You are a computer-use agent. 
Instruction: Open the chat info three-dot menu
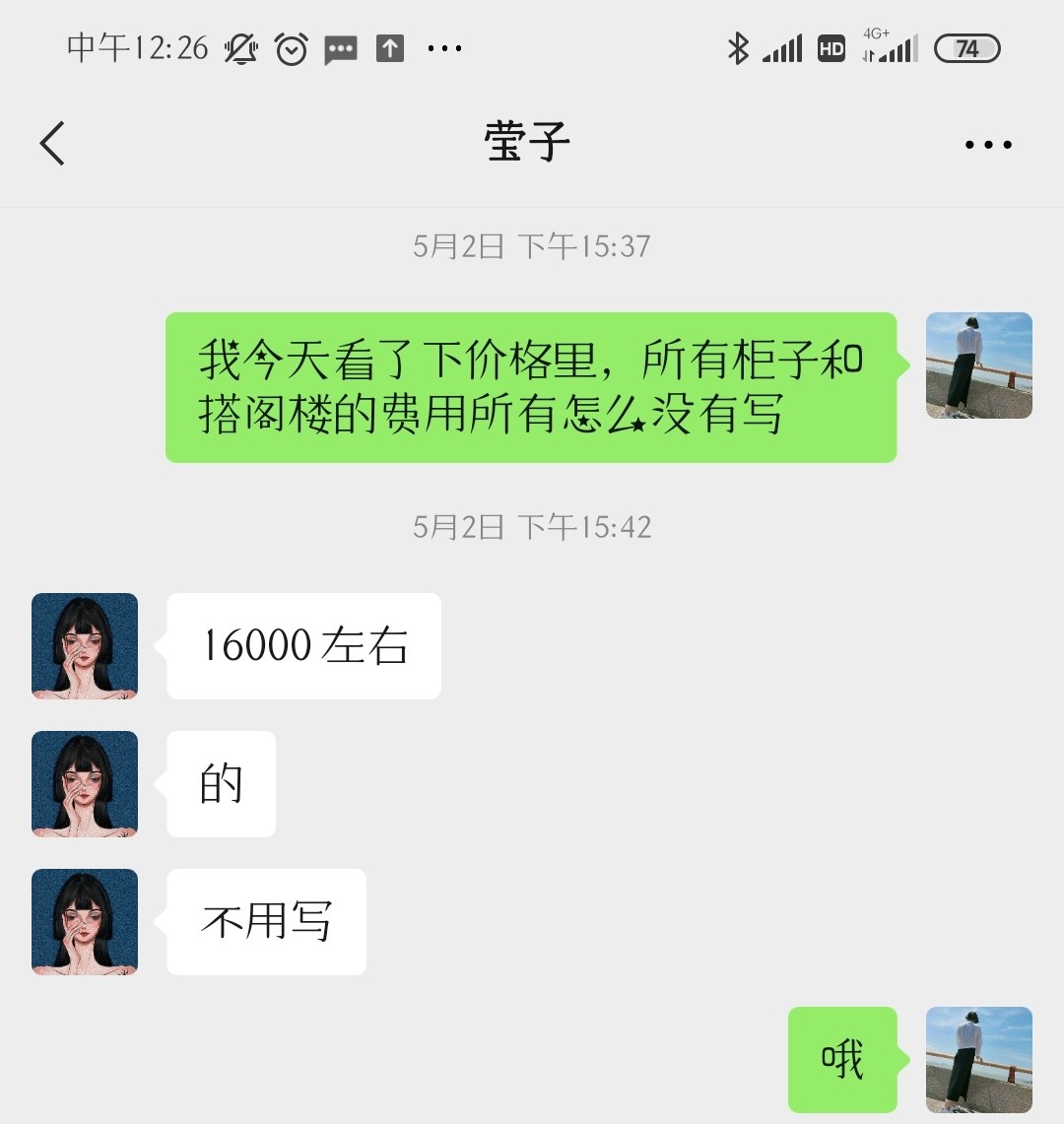click(988, 145)
